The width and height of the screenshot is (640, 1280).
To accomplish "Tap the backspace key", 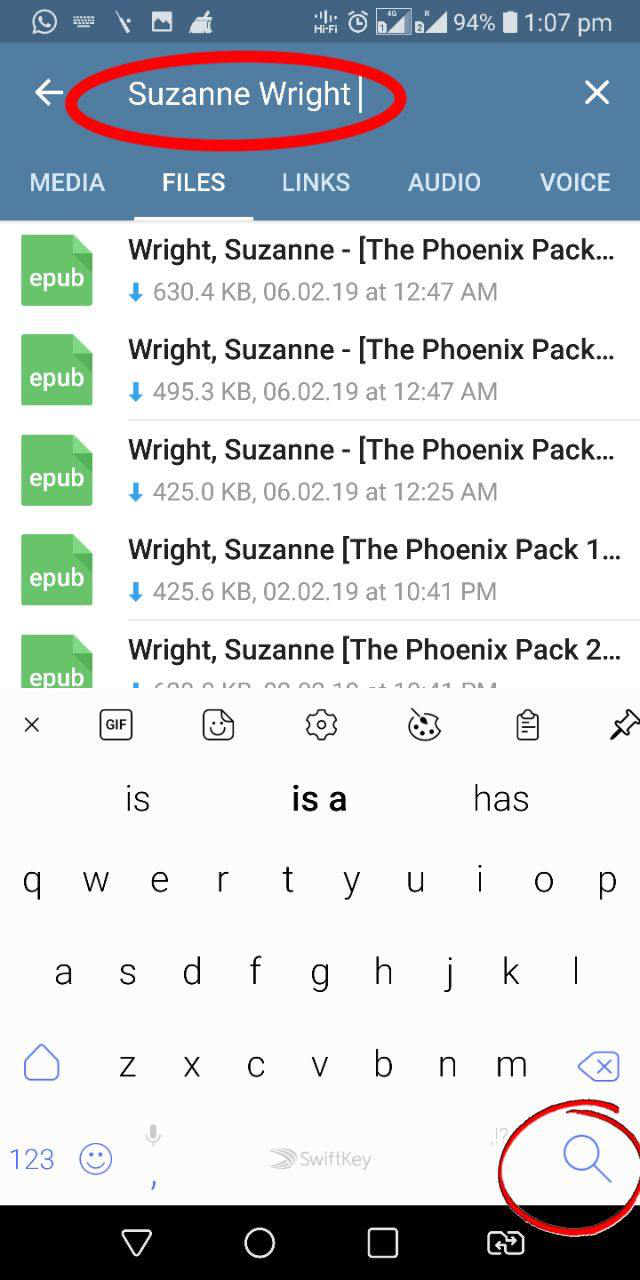I will [598, 1066].
